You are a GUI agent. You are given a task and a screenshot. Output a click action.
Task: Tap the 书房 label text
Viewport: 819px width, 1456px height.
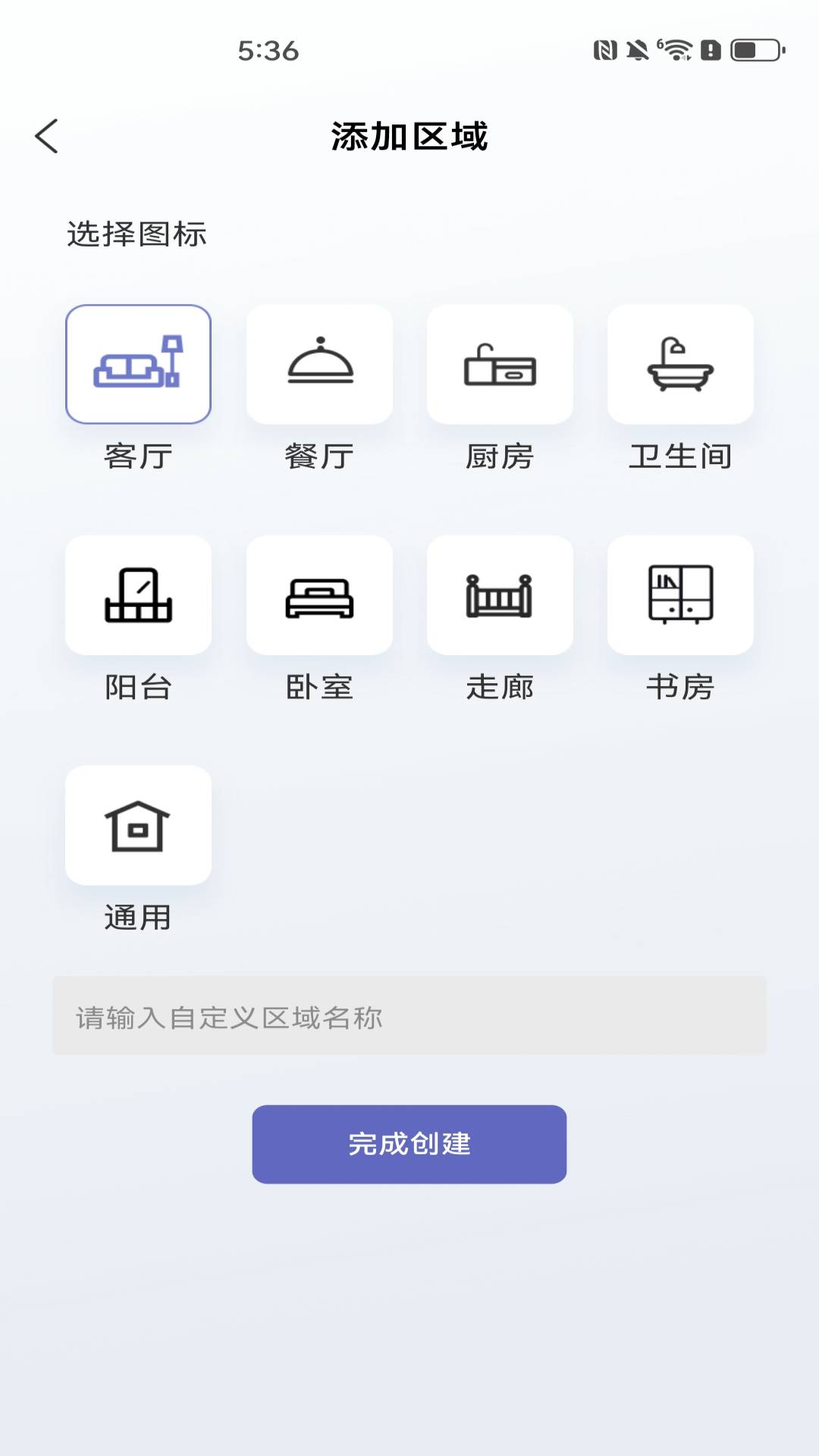pos(680,687)
